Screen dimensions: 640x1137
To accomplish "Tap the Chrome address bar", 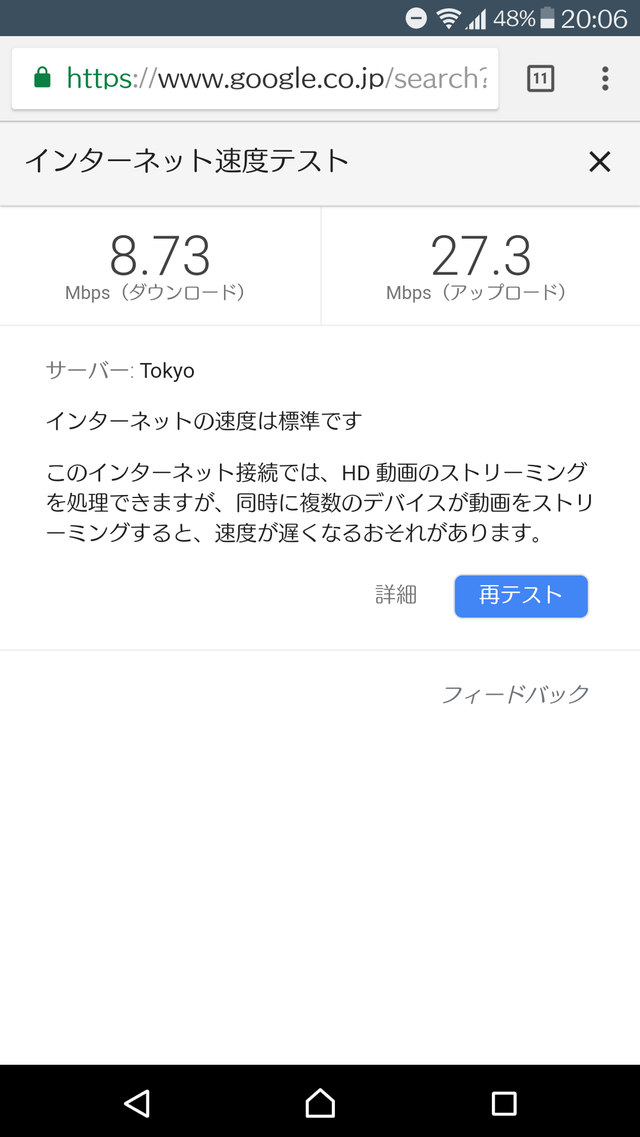I will pyautogui.click(x=255, y=78).
